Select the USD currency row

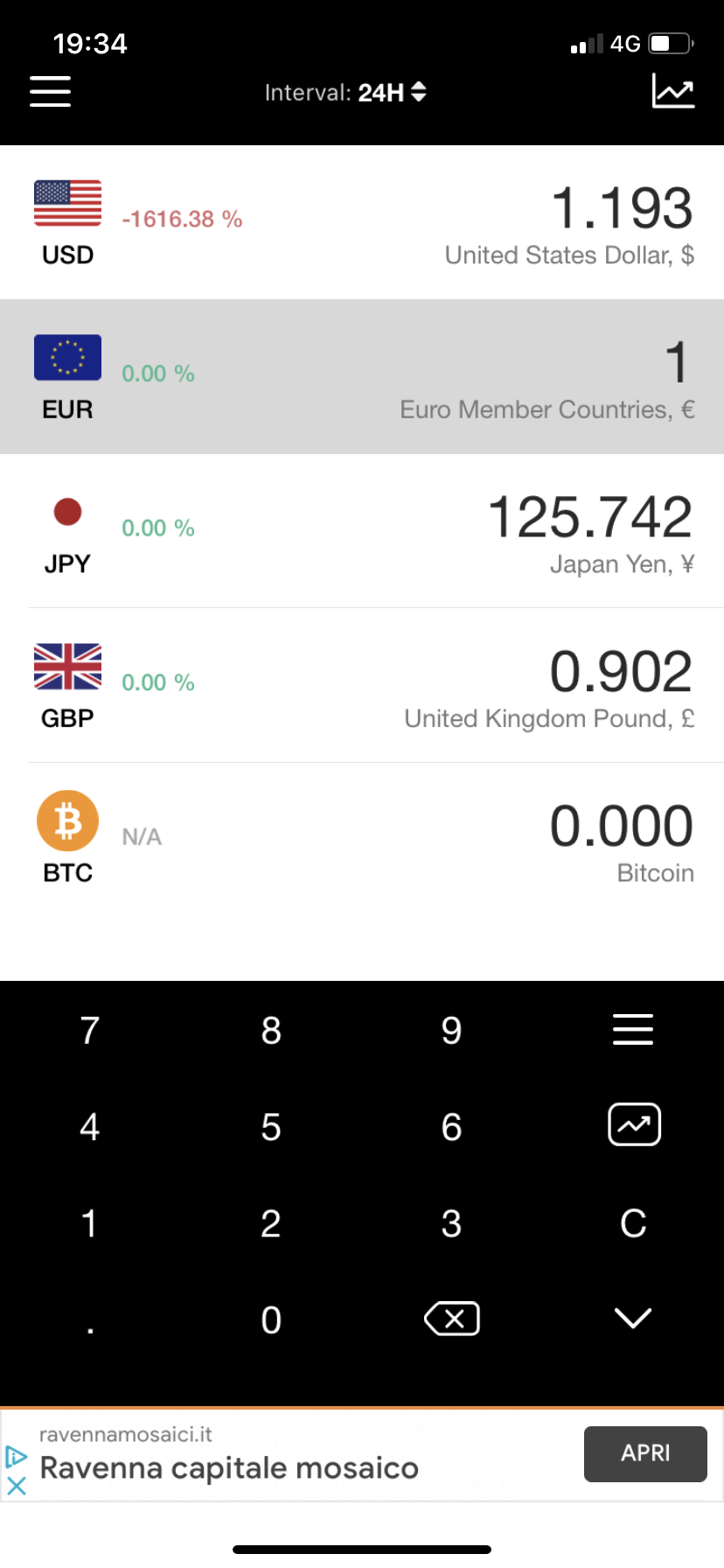click(362, 222)
